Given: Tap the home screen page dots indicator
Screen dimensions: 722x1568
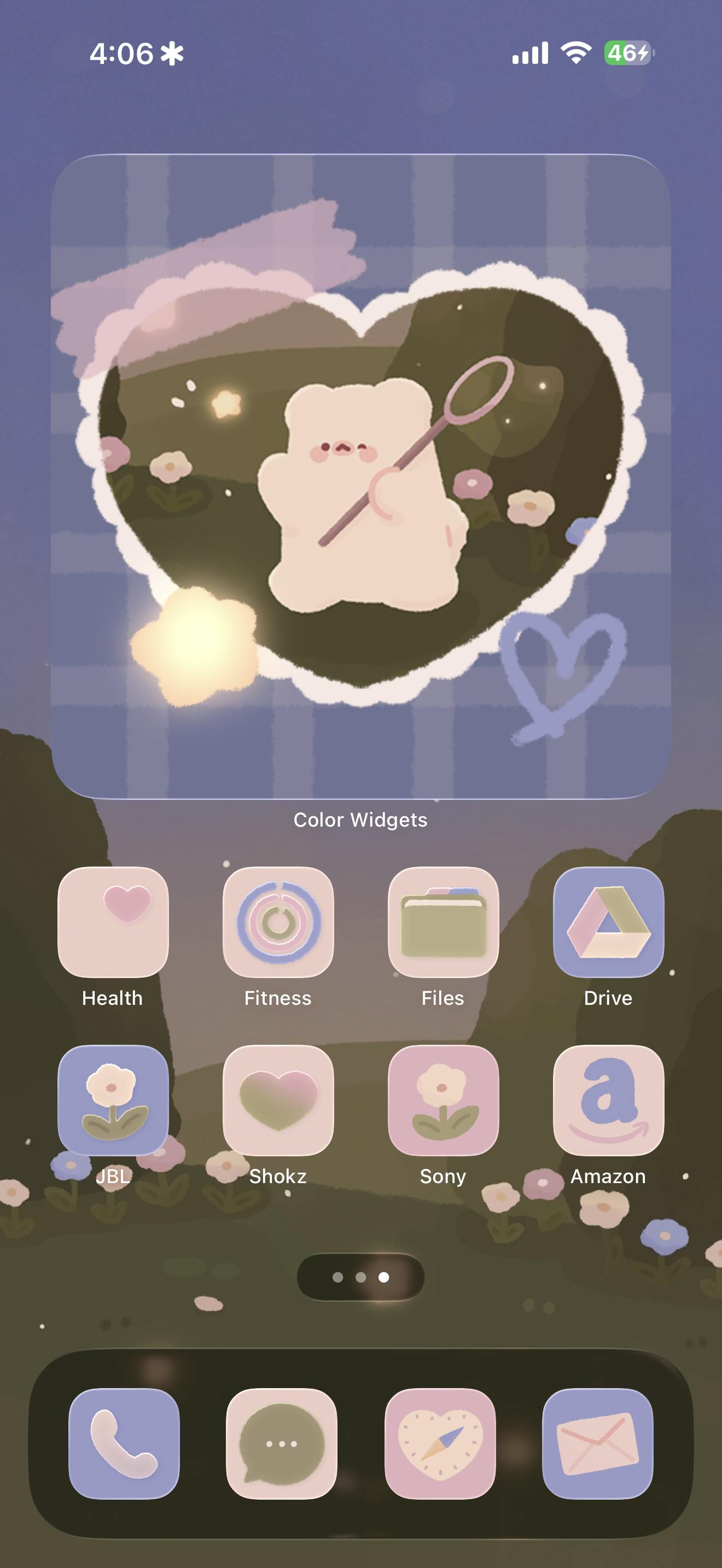Looking at the screenshot, I should (x=360, y=1277).
